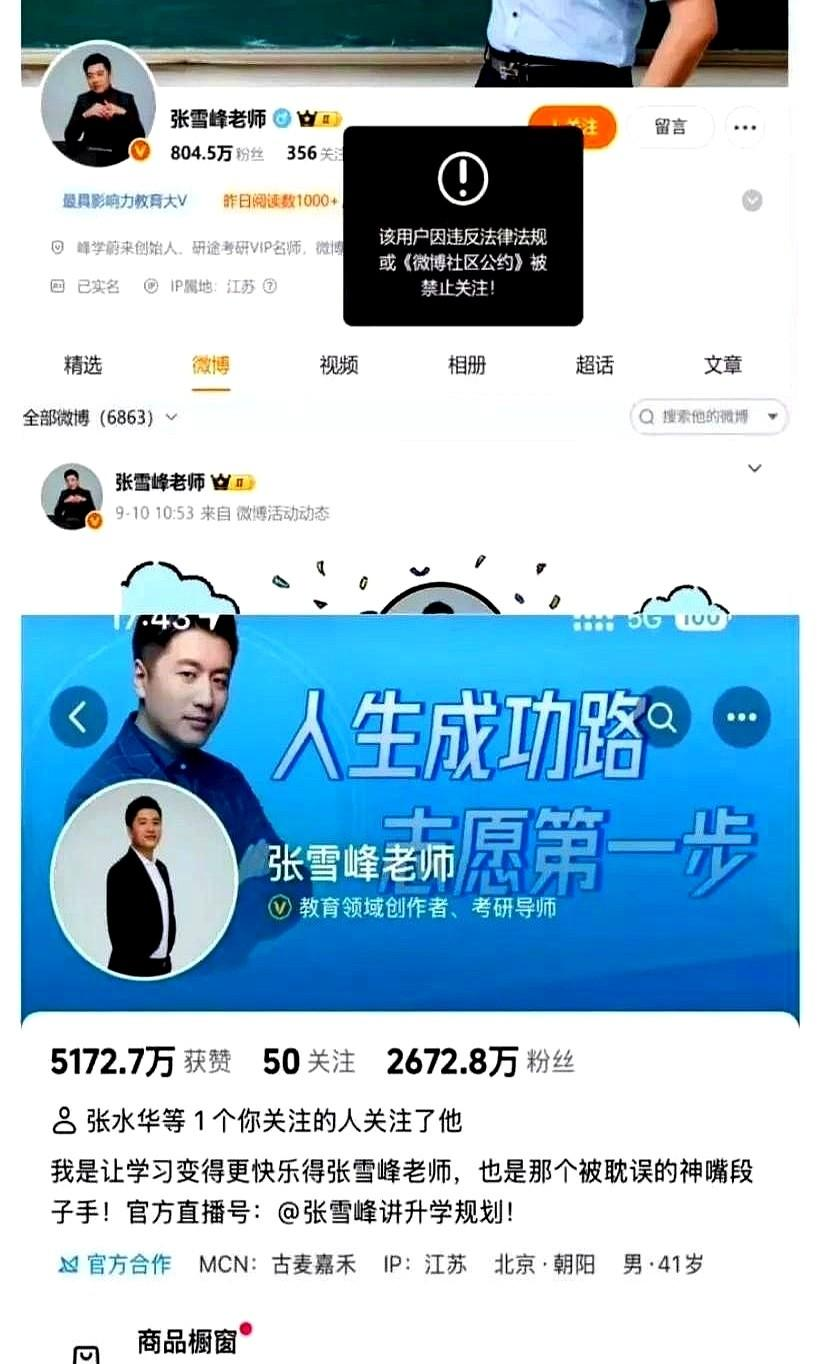This screenshot has width=818, height=1364.
Task: Click the location pin icon before 峰学蔚来创始人
Action: click(x=57, y=244)
